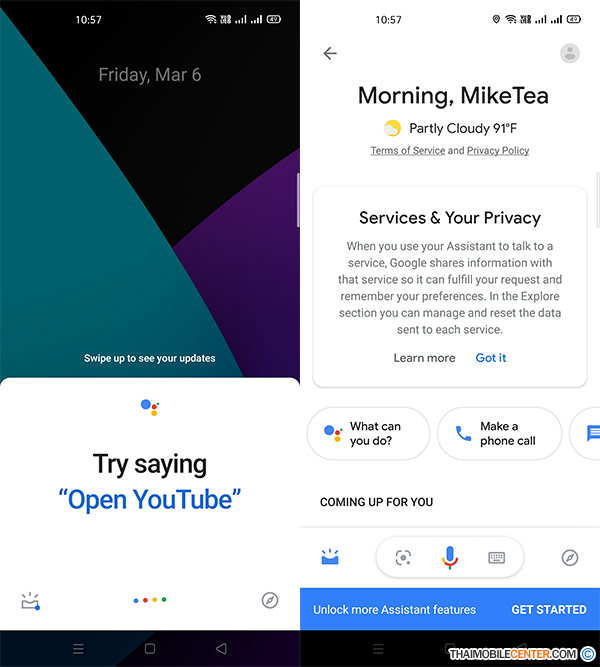Image resolution: width=600 pixels, height=667 pixels.
Task: Open the Explore compass beside the keyboard icon
Action: [570, 558]
